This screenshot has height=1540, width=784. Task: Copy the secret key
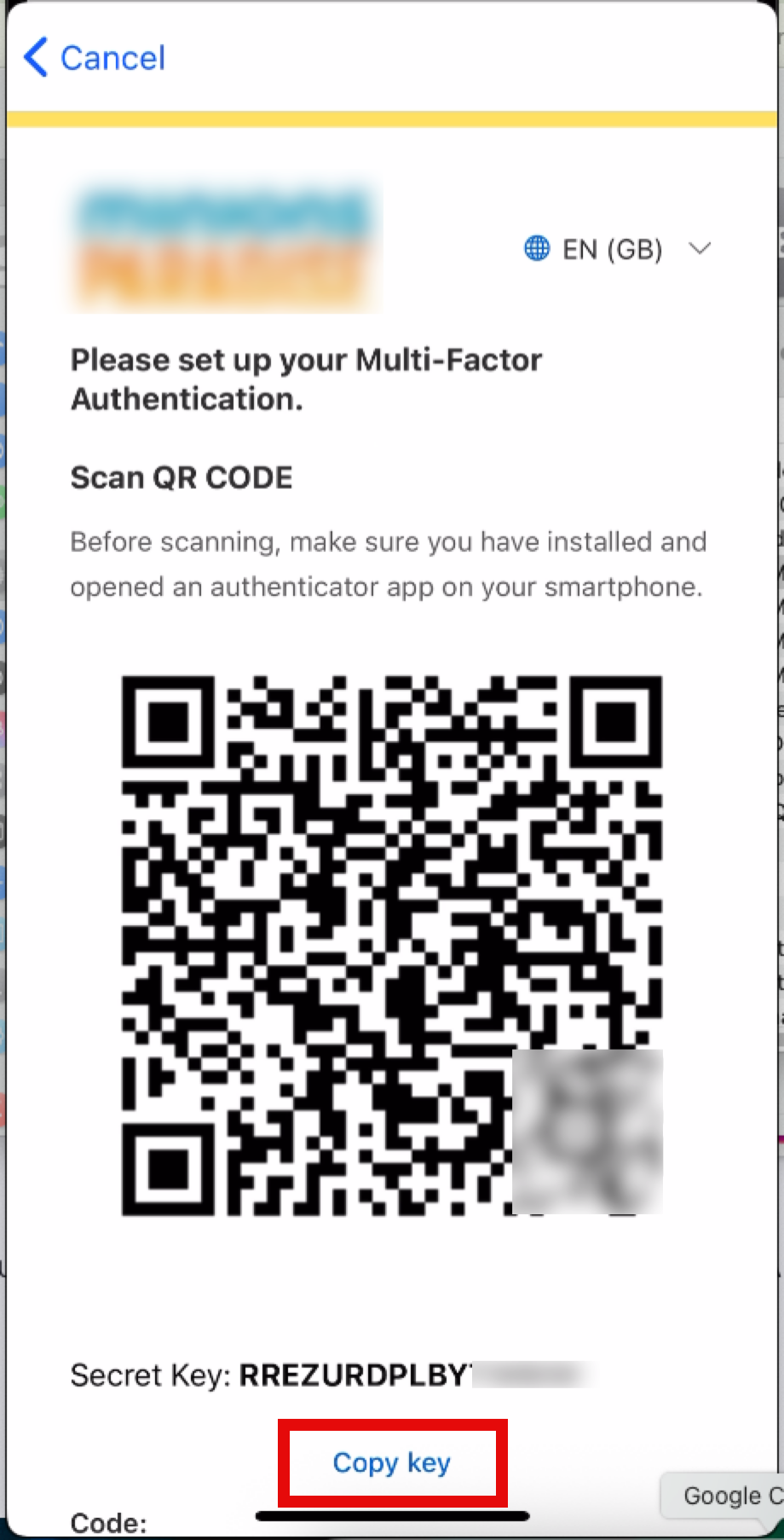(x=392, y=1462)
